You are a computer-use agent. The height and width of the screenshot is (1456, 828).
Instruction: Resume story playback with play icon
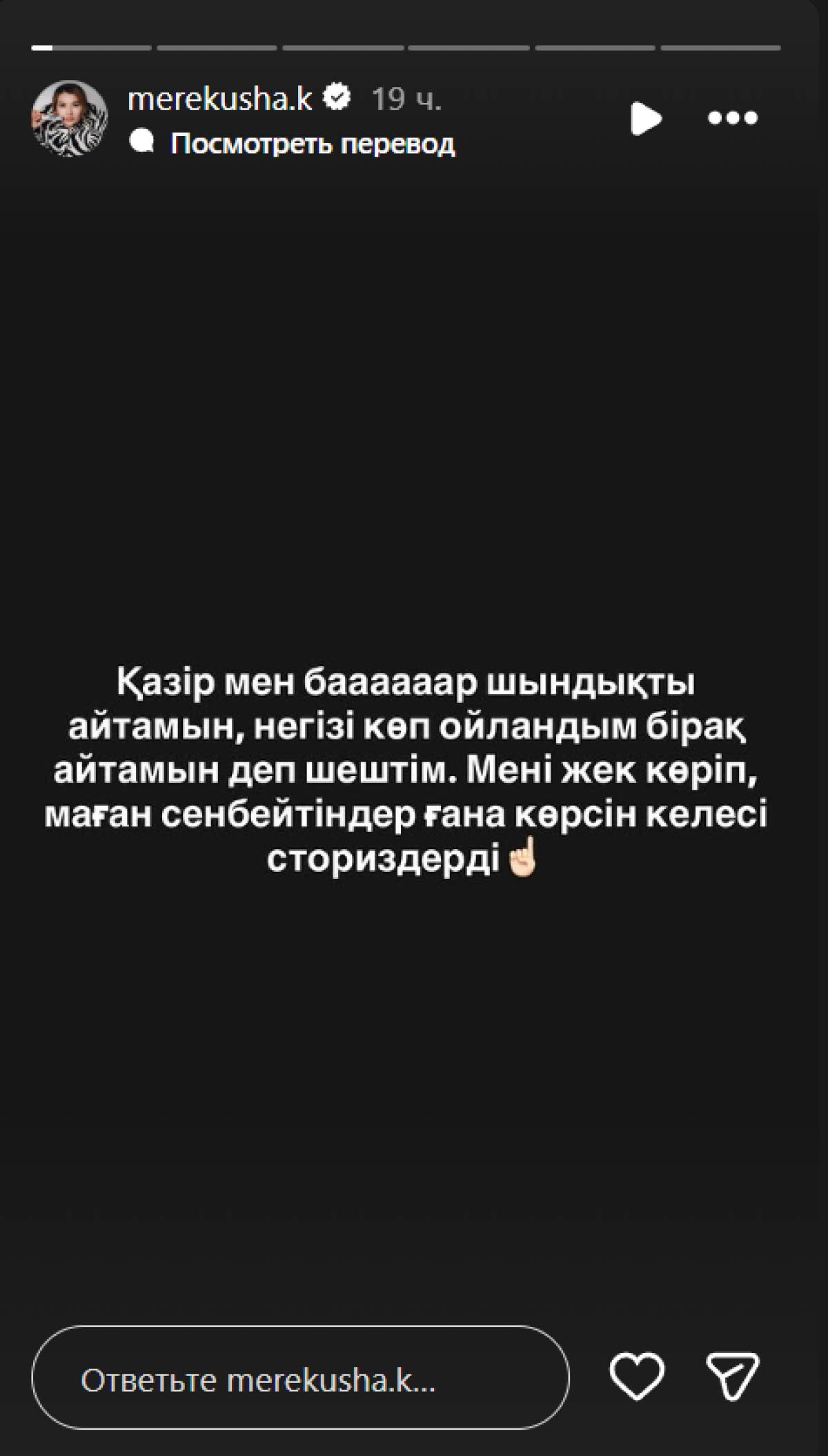(645, 119)
